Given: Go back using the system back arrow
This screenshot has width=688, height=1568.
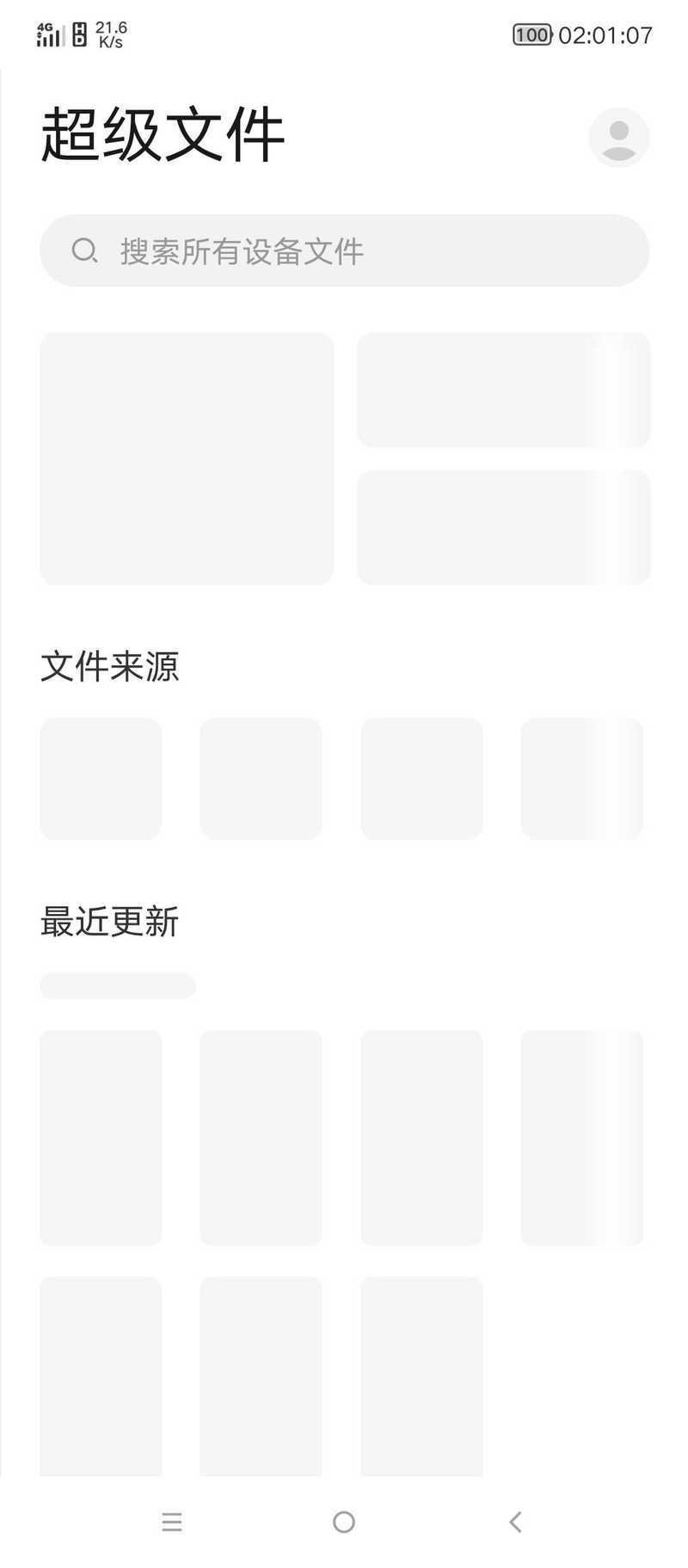Looking at the screenshot, I should coord(515,1522).
